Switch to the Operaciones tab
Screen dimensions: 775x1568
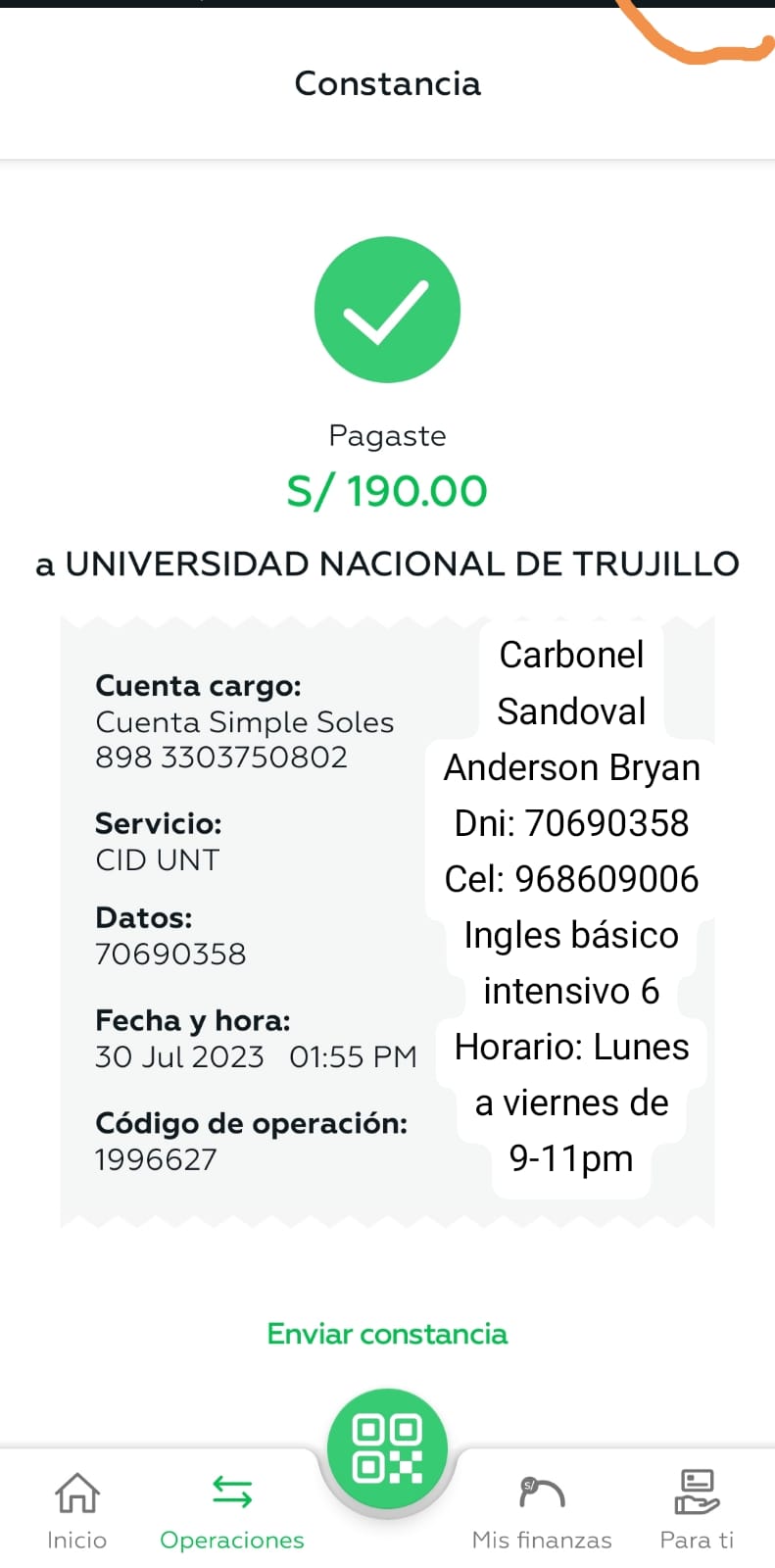(x=232, y=1510)
